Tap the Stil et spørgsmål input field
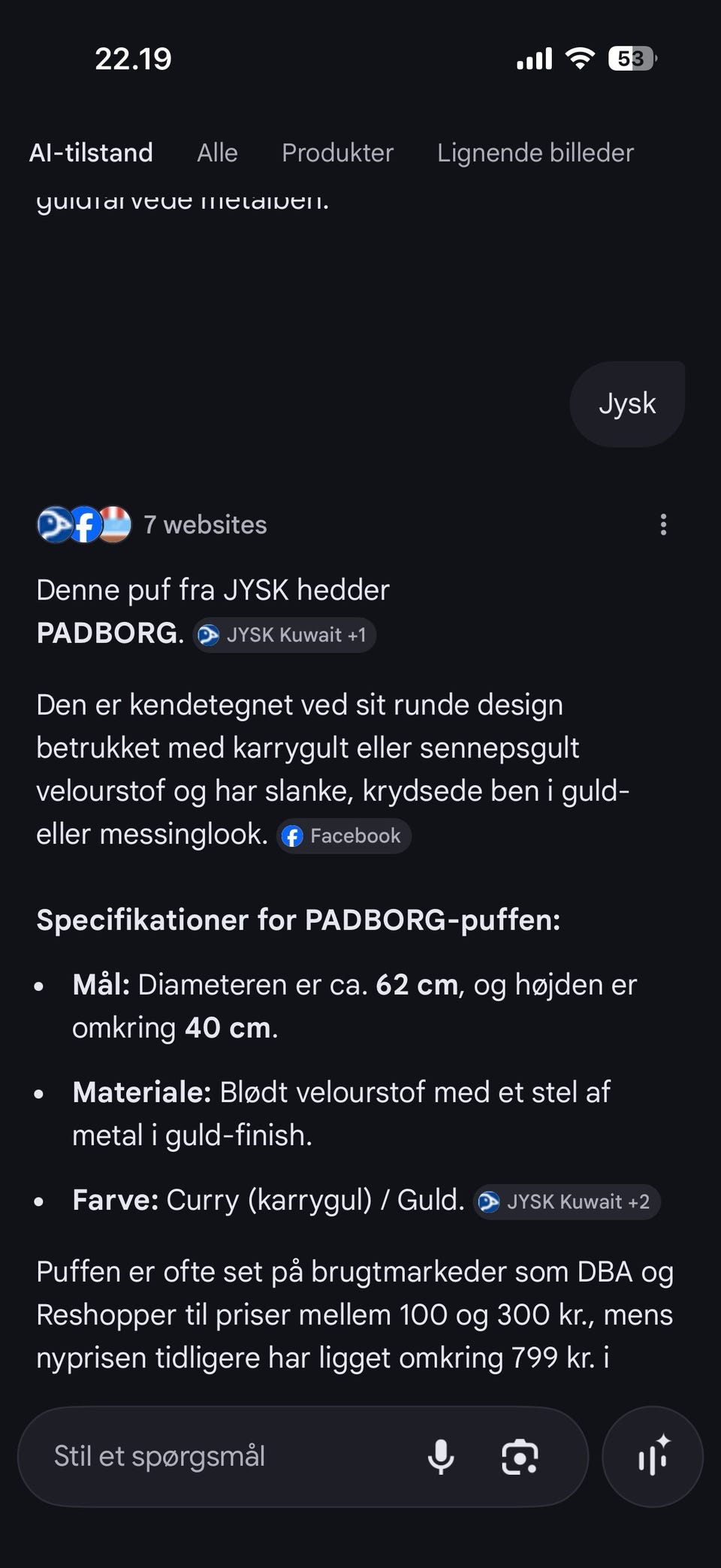The height and width of the screenshot is (1568, 721). click(x=225, y=1456)
